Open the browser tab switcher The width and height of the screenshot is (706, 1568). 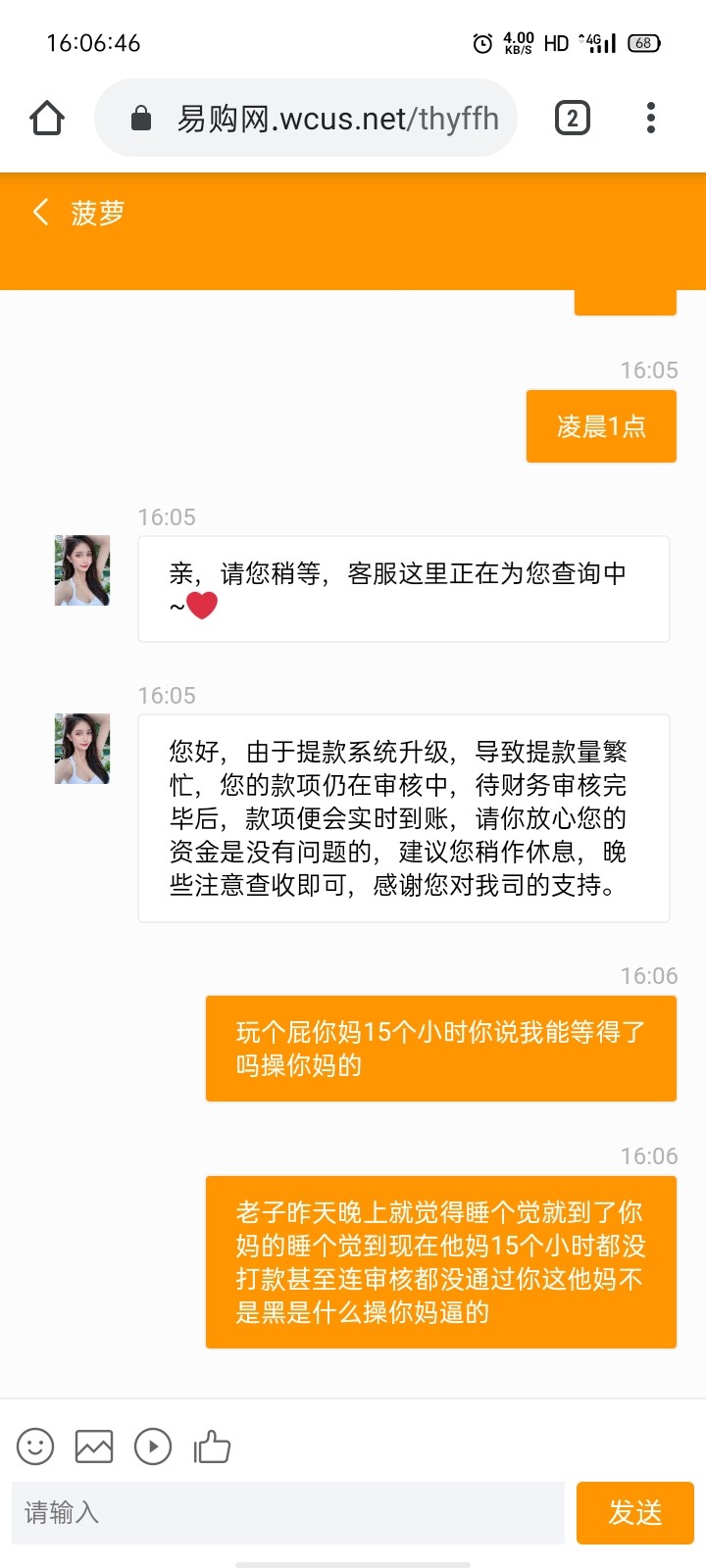(x=573, y=119)
